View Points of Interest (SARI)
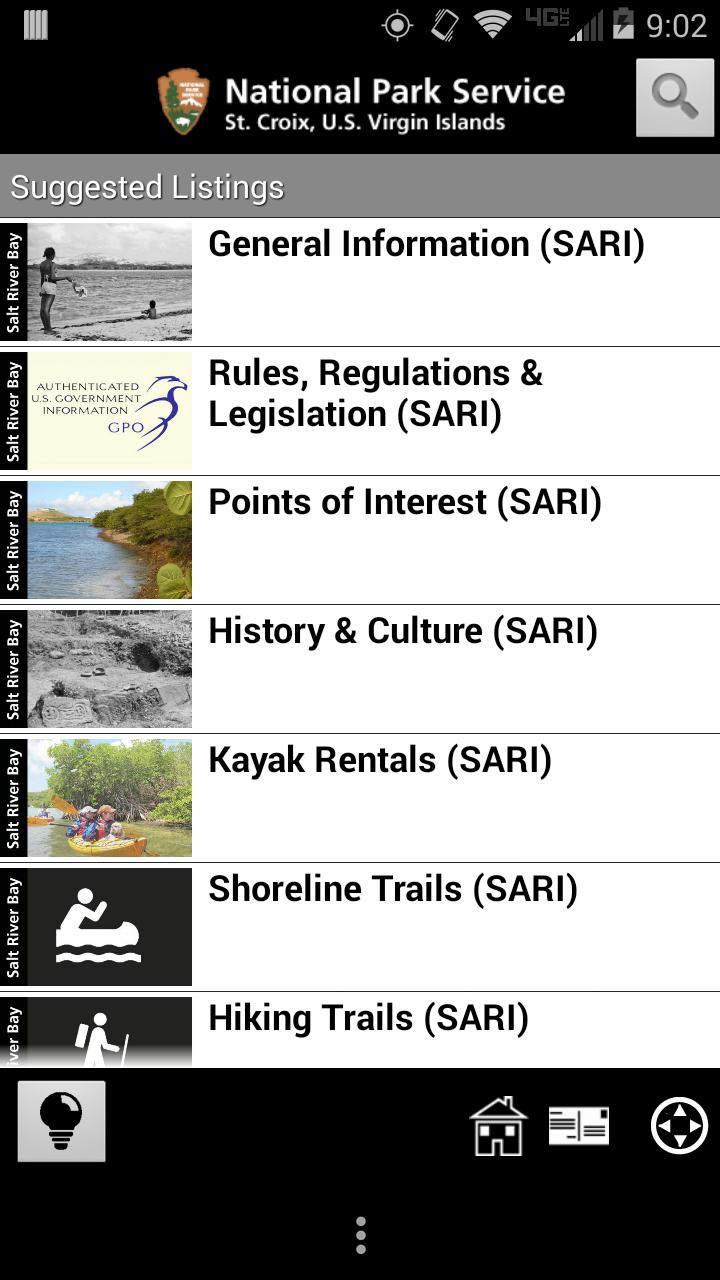 click(404, 502)
